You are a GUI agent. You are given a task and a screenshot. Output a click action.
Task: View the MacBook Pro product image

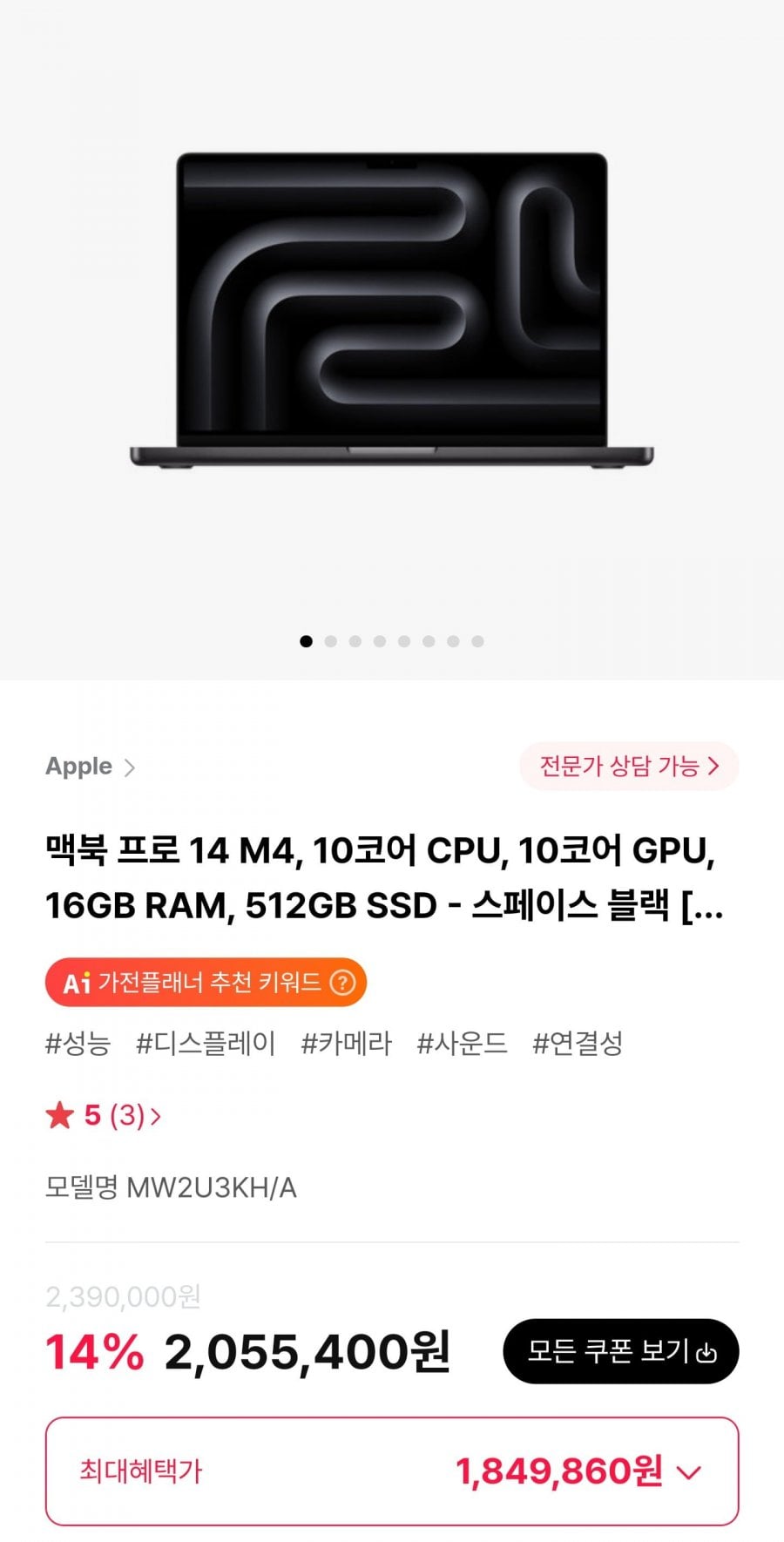coord(391,310)
